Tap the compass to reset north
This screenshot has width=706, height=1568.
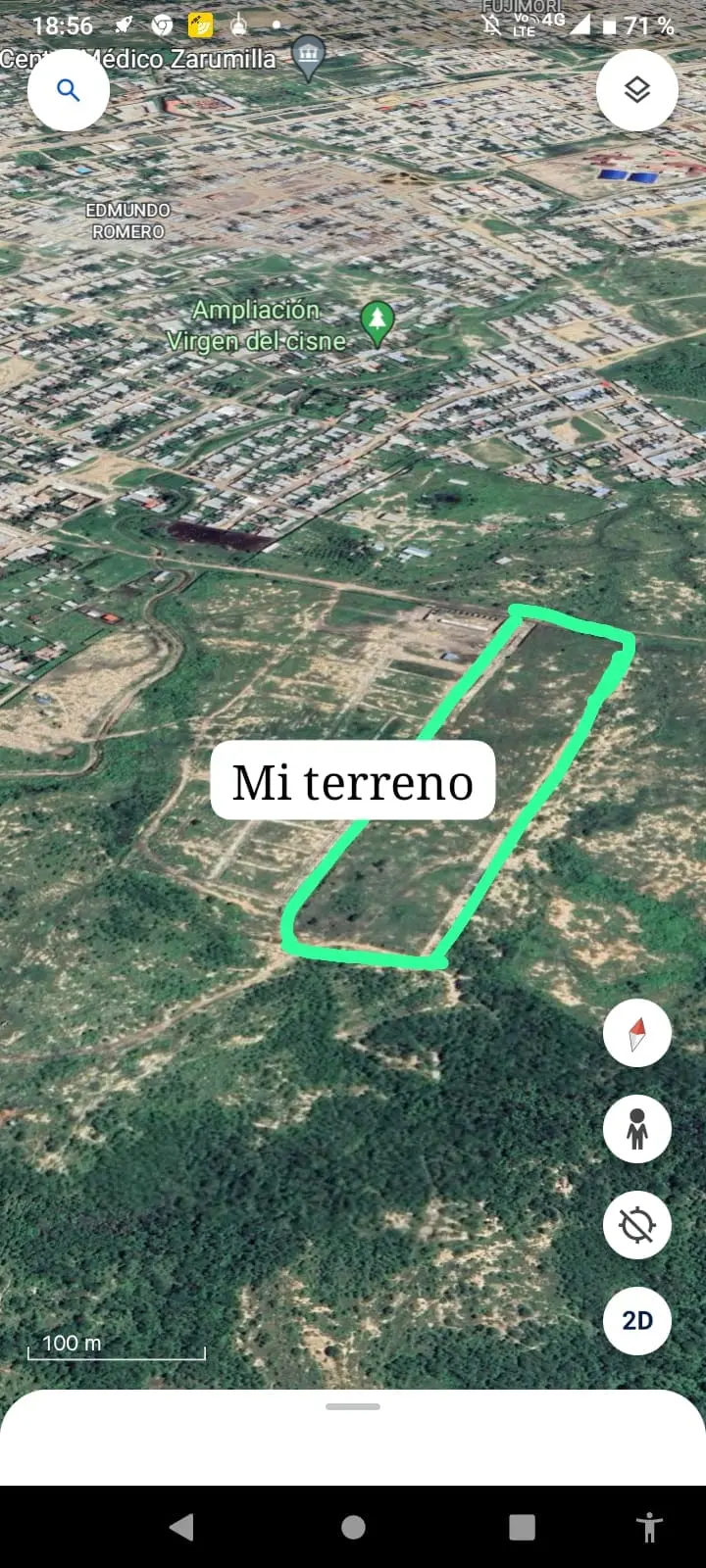(x=637, y=1033)
